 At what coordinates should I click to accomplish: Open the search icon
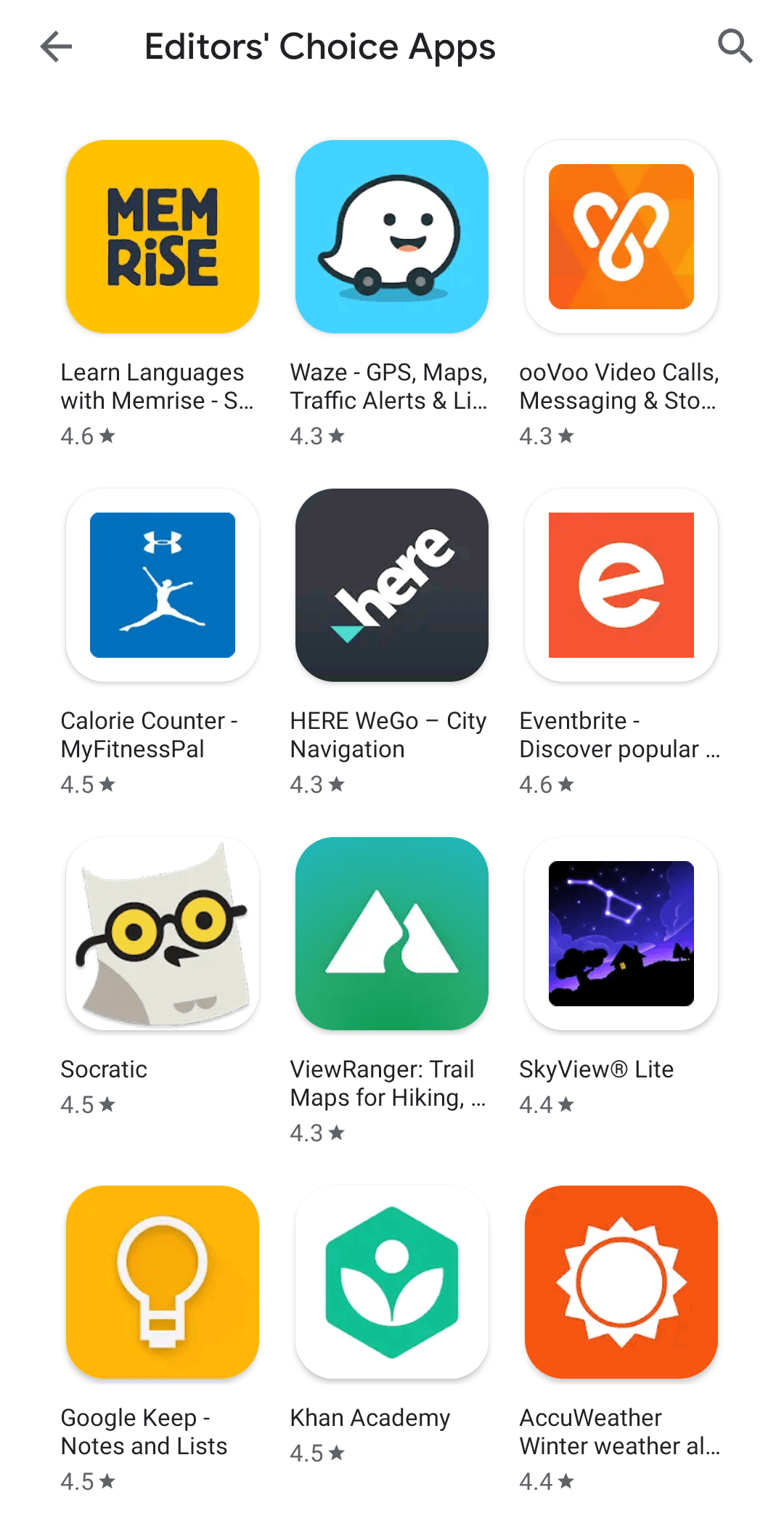click(735, 47)
